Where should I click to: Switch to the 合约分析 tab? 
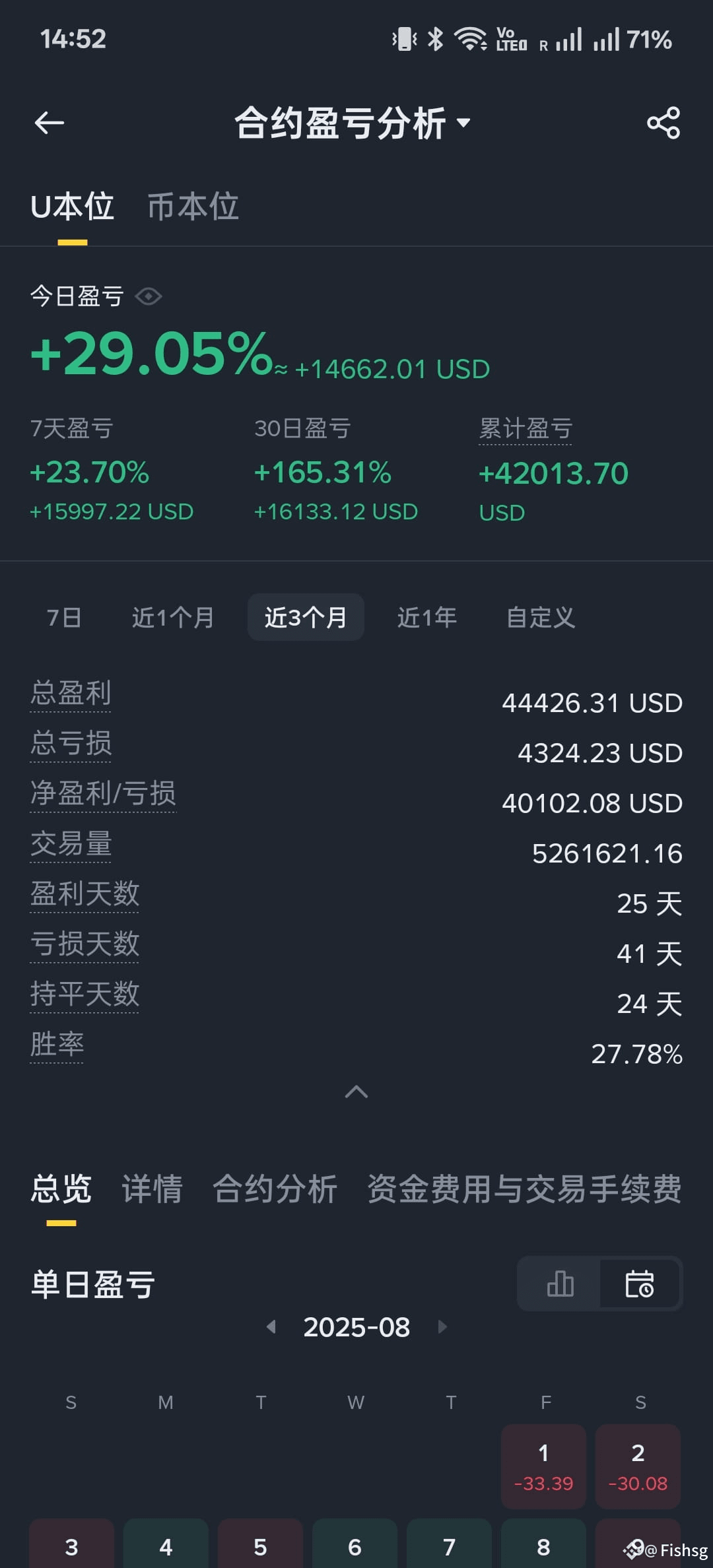pyautogui.click(x=275, y=1189)
